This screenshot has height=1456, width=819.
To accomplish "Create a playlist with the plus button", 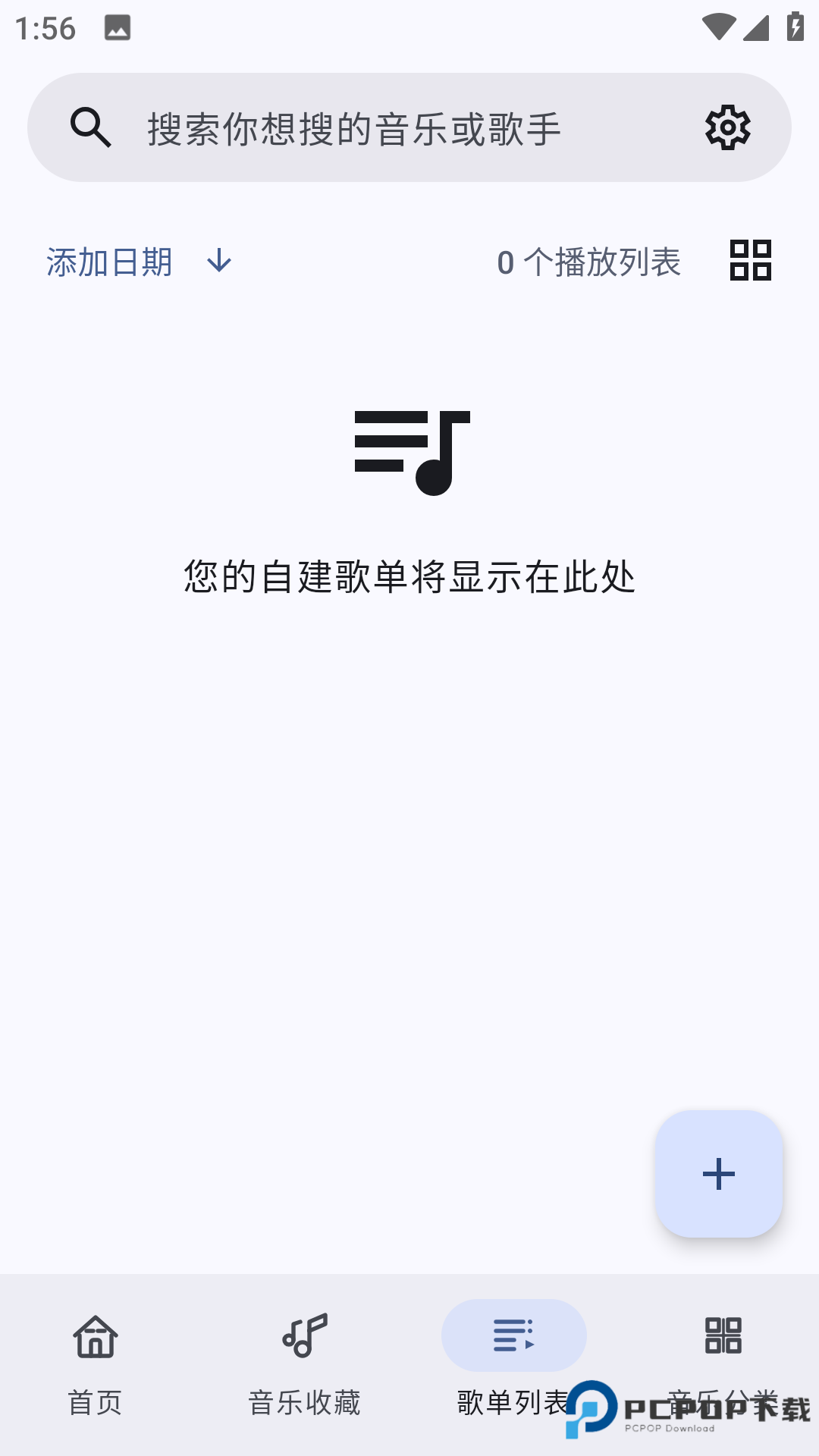I will tap(719, 1175).
